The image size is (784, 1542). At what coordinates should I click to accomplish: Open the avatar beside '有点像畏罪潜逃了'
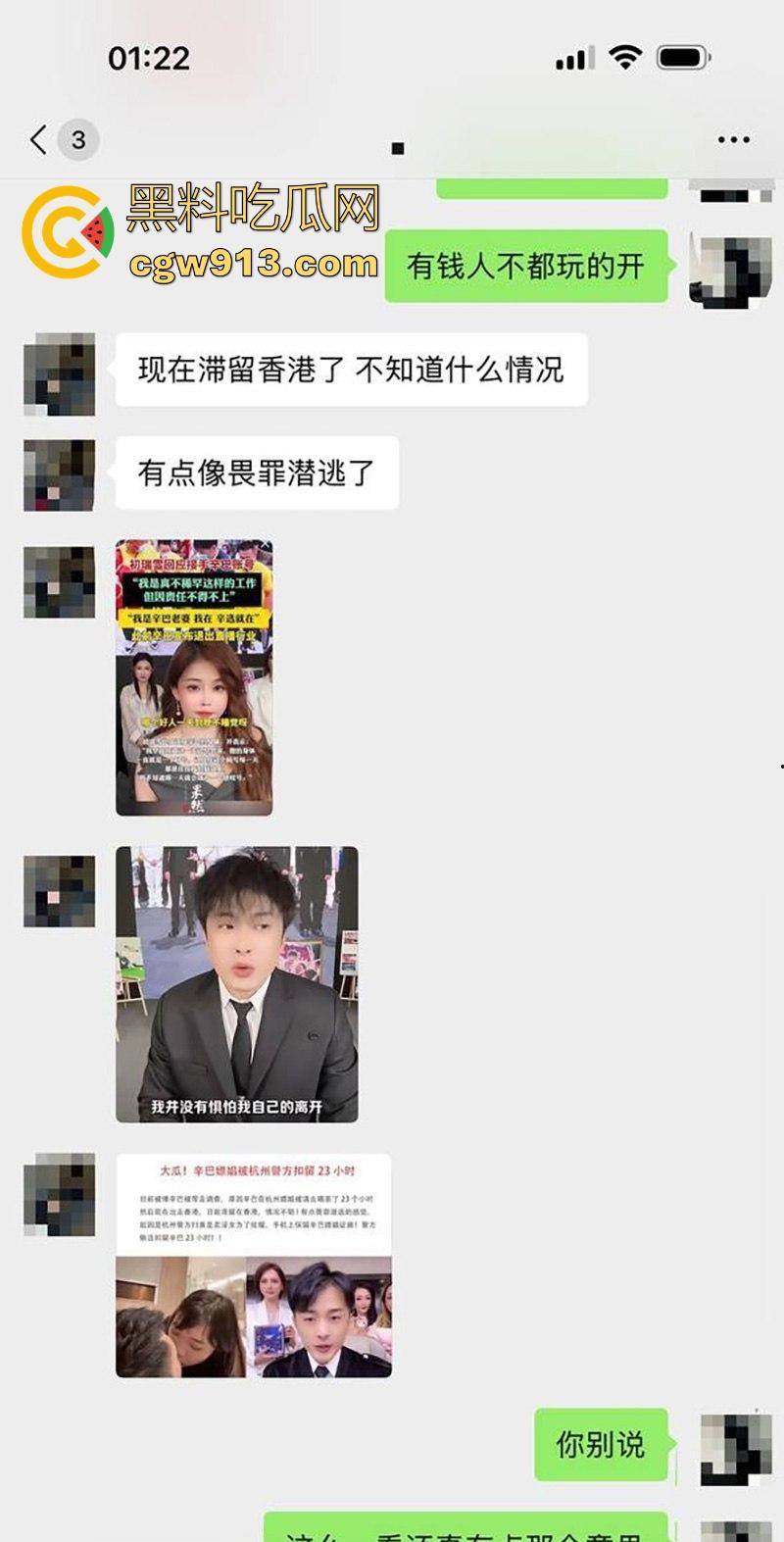[x=59, y=477]
